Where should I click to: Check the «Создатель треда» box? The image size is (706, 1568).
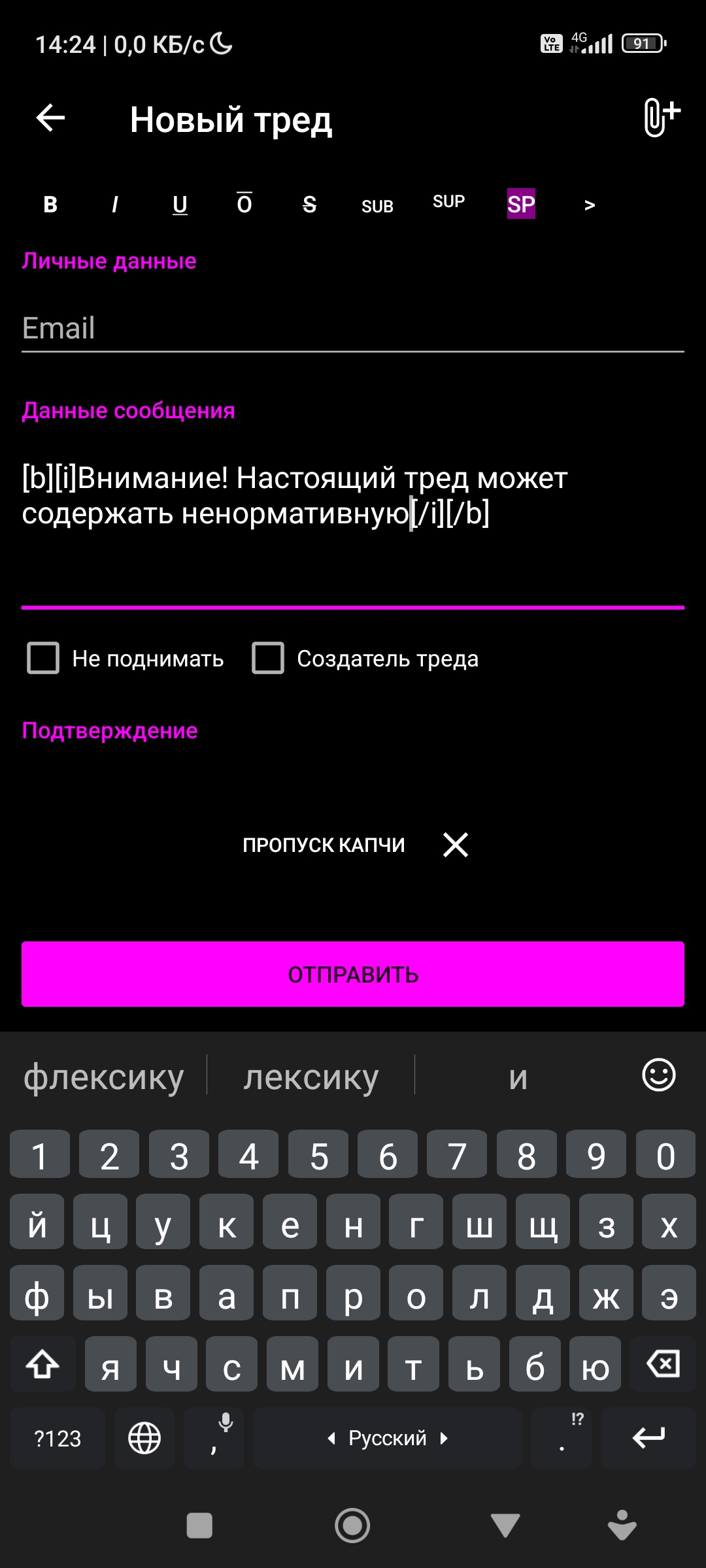[268, 658]
